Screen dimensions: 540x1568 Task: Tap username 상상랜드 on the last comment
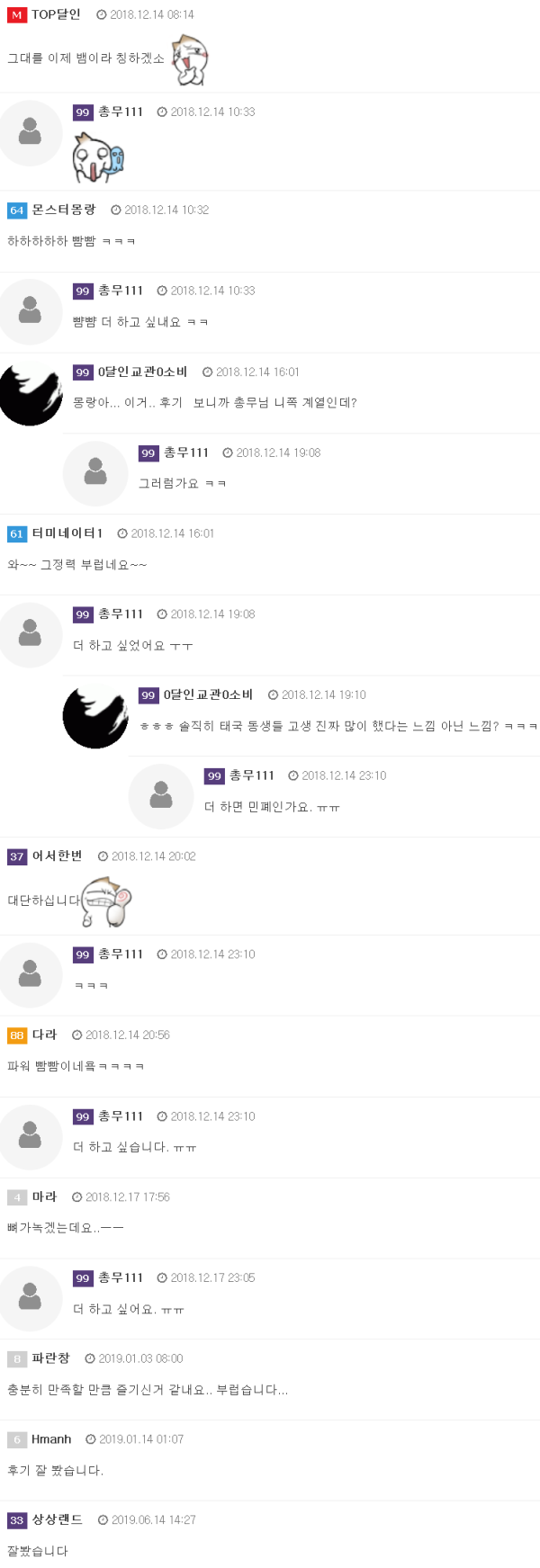pyautogui.click(x=57, y=1520)
